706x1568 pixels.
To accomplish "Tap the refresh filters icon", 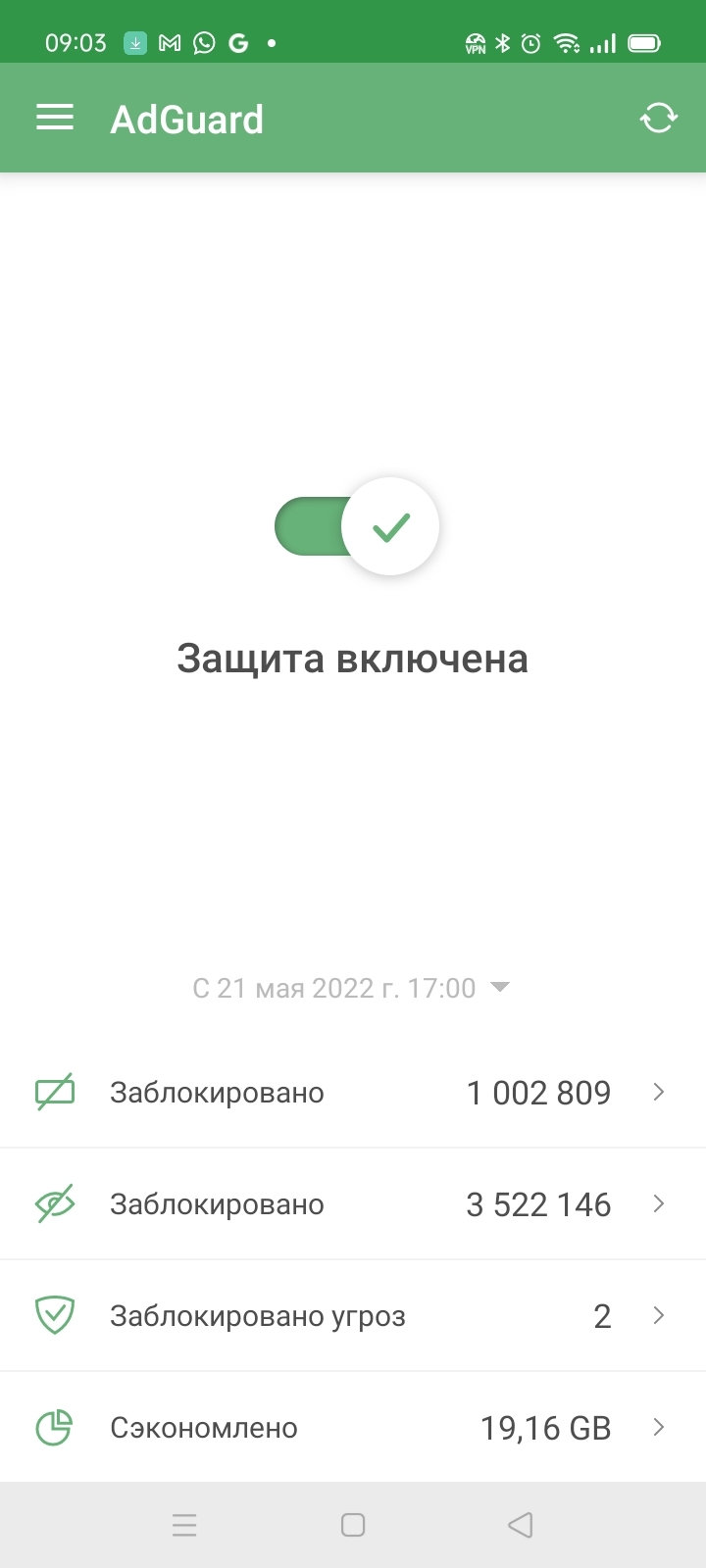I will tap(658, 119).
